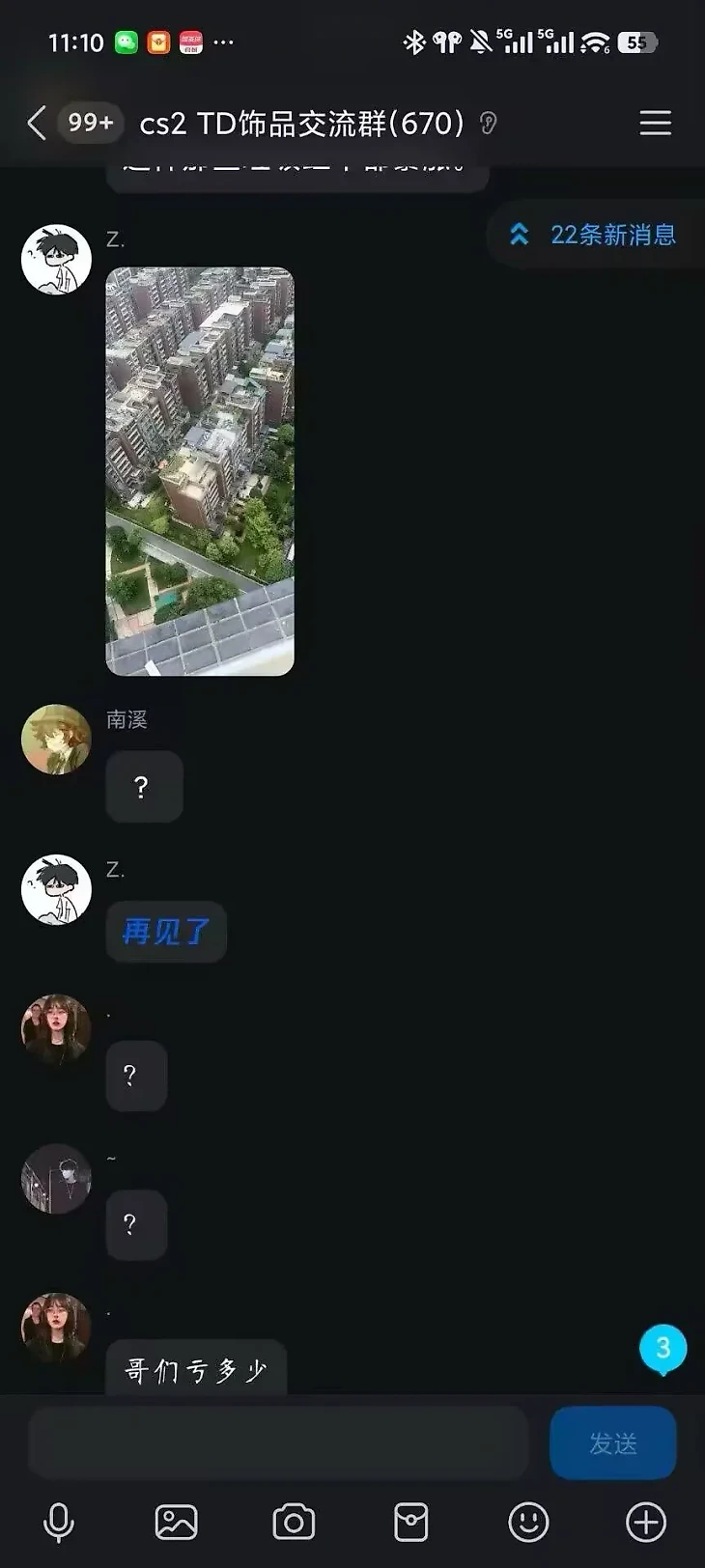This screenshot has height=1568, width=705.
Task: Open the building photo sent by Z.
Action: [x=200, y=471]
